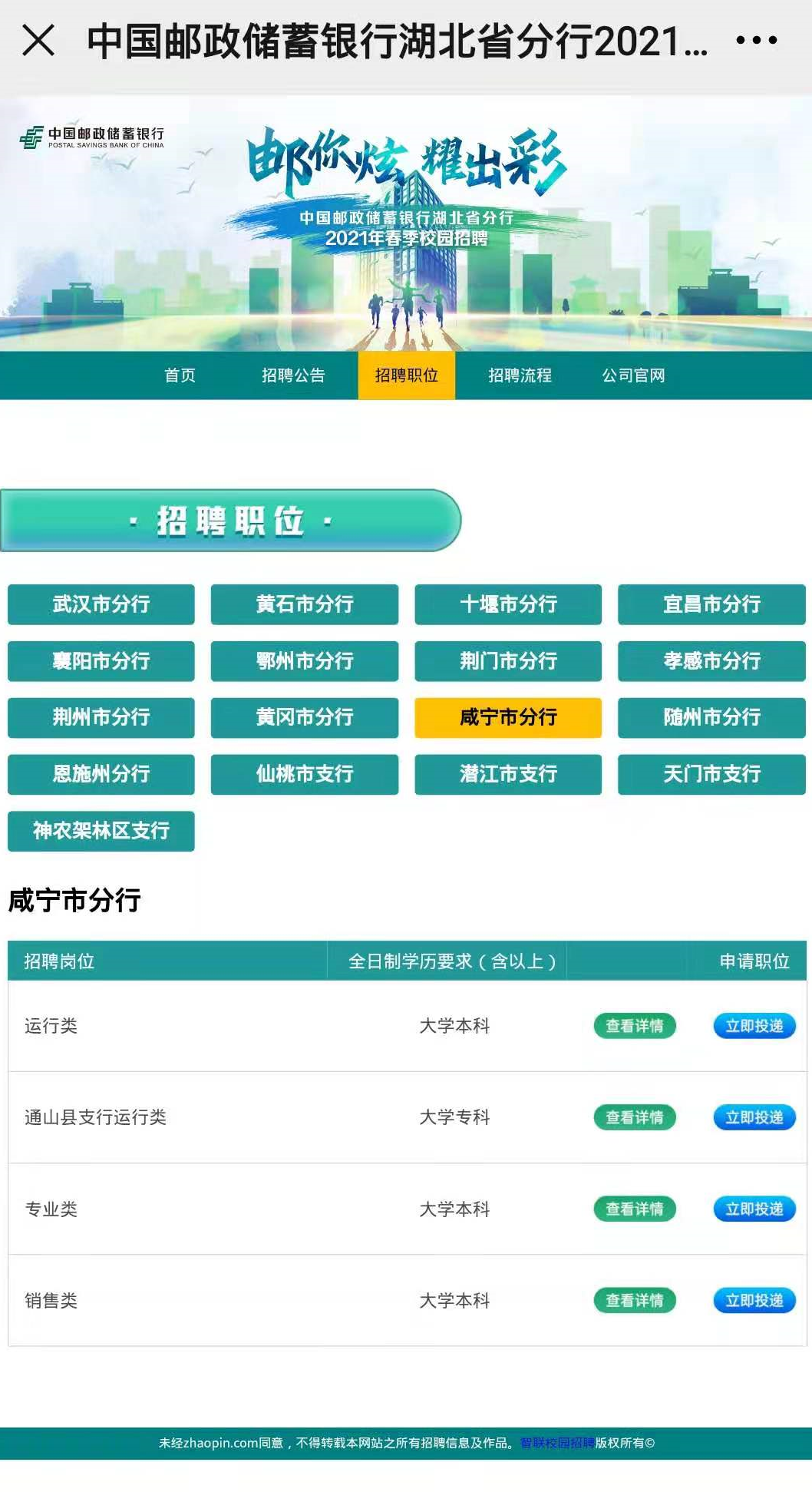Apply now for 专业类 position
This screenshot has height=1492, width=812.
[754, 1209]
